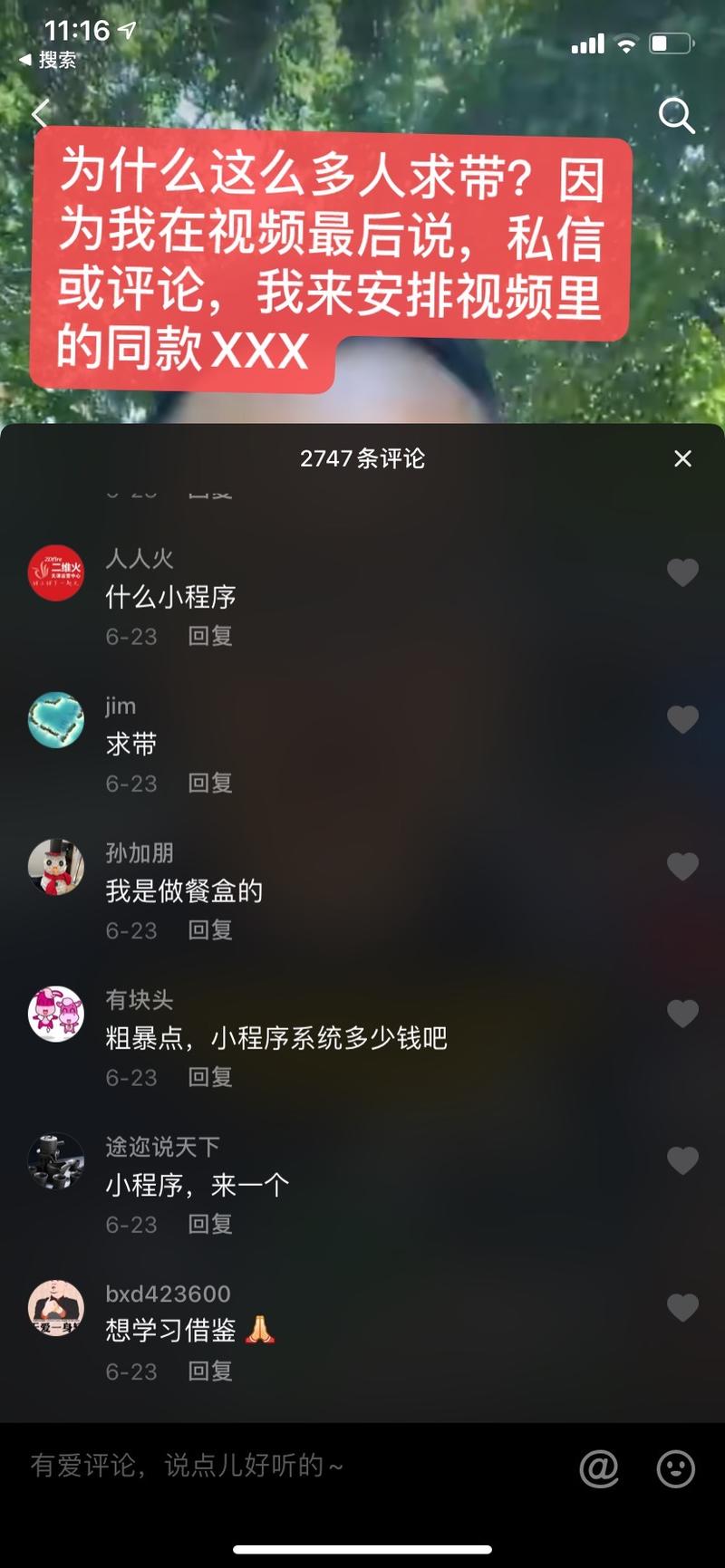The height and width of the screenshot is (1568, 725).
Task: Open 人人火's profile avatar
Action: tap(55, 572)
